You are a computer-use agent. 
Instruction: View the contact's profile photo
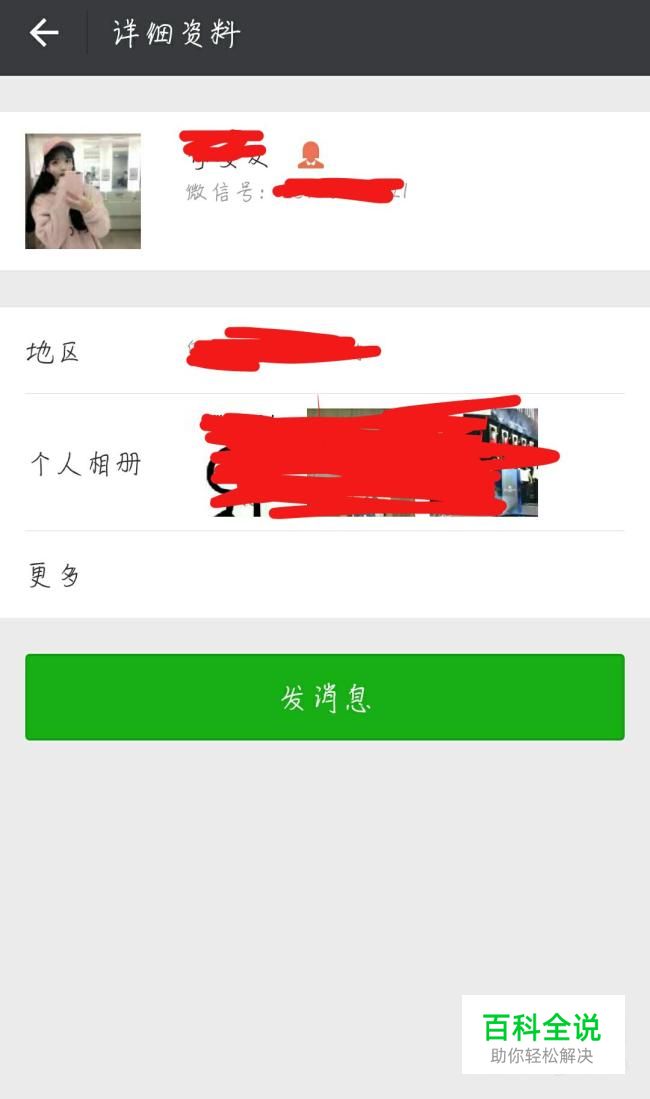[x=83, y=191]
